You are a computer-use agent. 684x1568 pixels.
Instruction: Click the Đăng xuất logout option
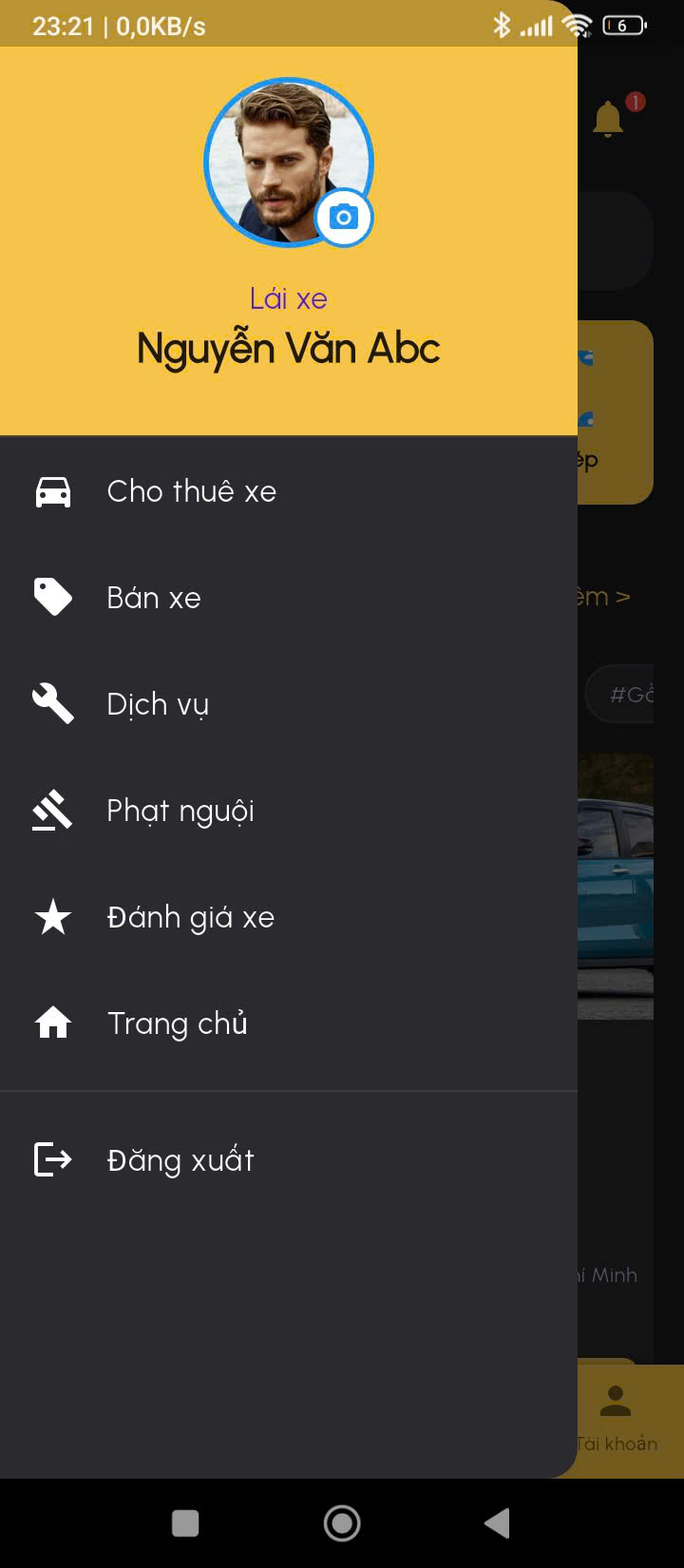(180, 1159)
